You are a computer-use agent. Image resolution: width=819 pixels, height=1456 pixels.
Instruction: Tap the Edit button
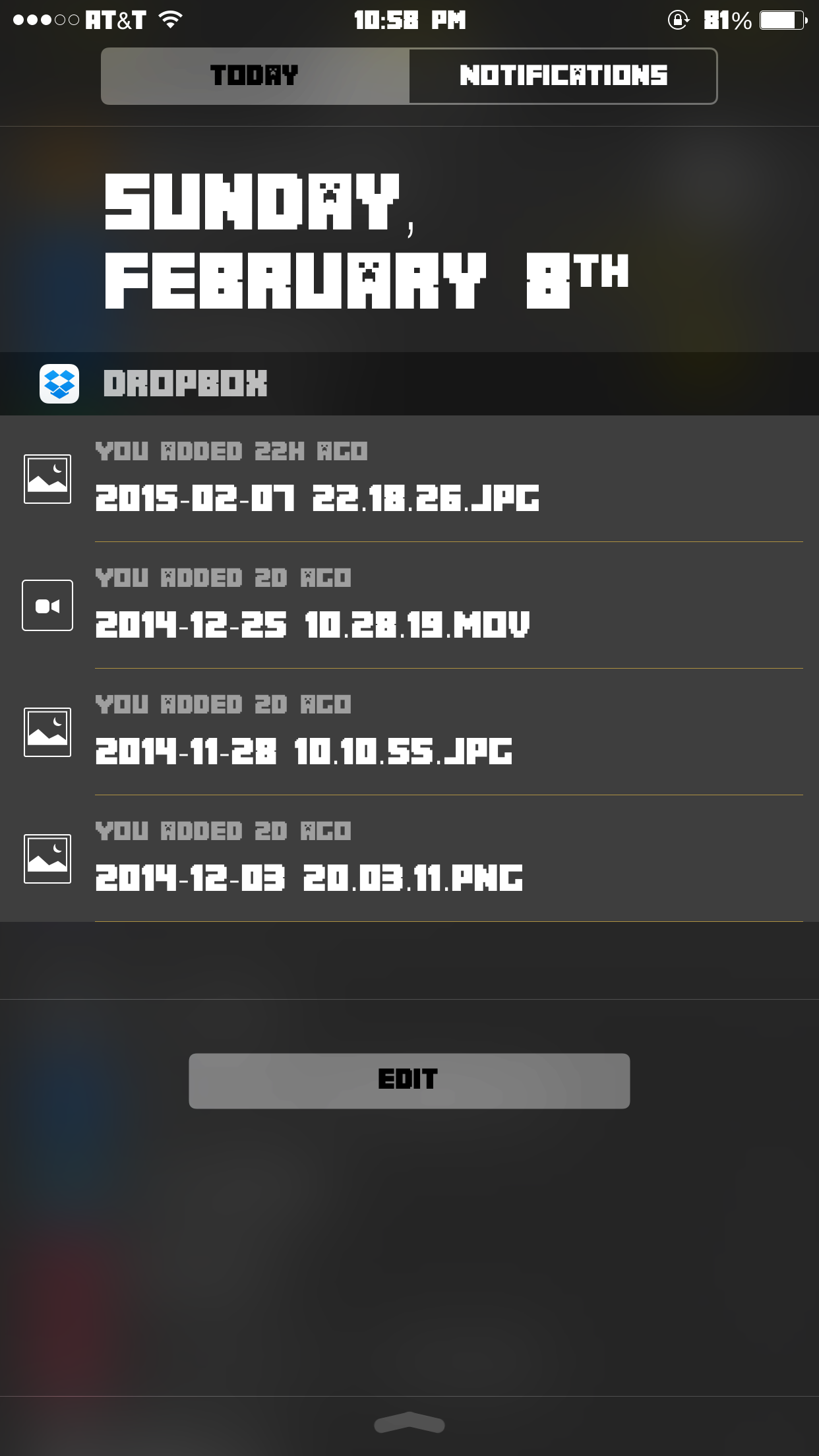[x=409, y=1080]
